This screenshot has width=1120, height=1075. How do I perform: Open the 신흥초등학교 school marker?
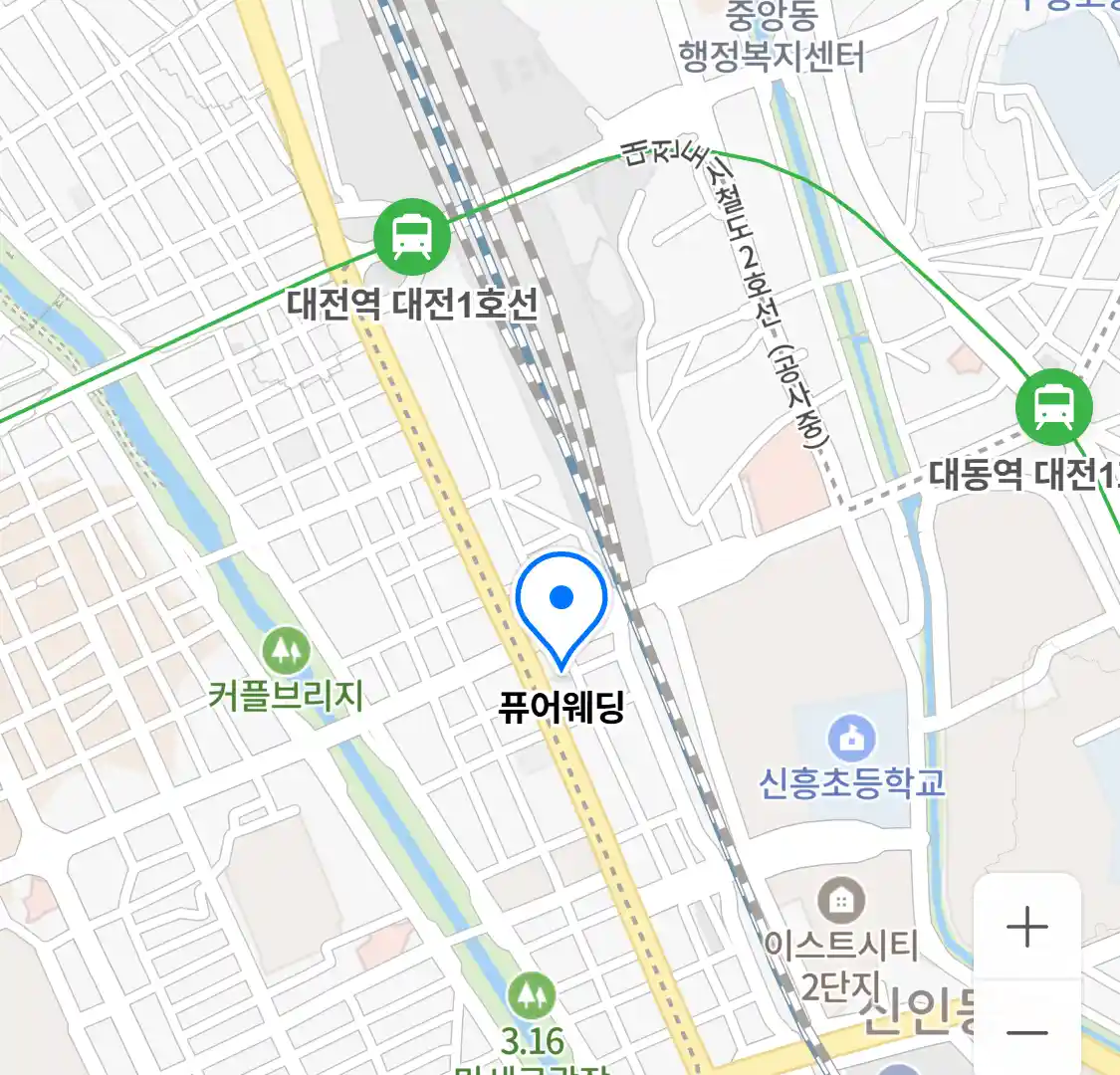pos(852,739)
